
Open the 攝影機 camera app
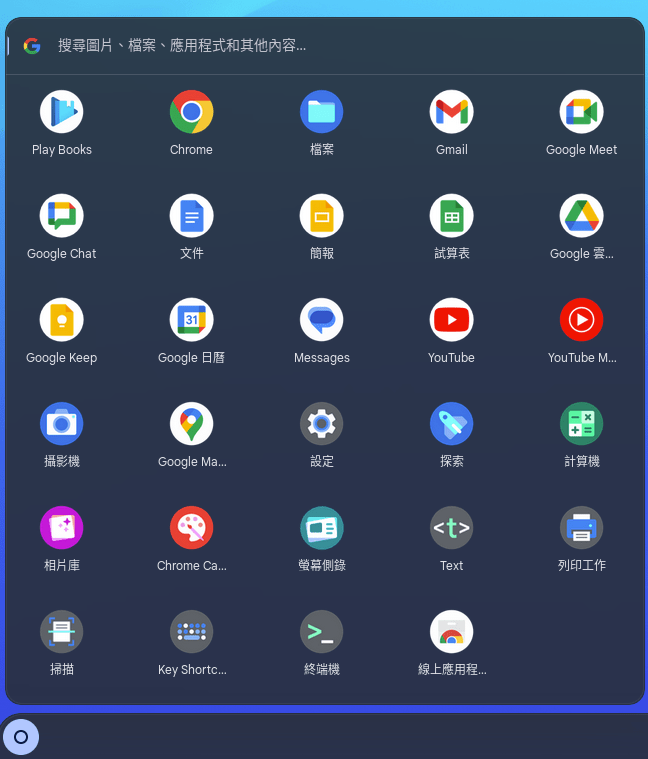pos(62,424)
